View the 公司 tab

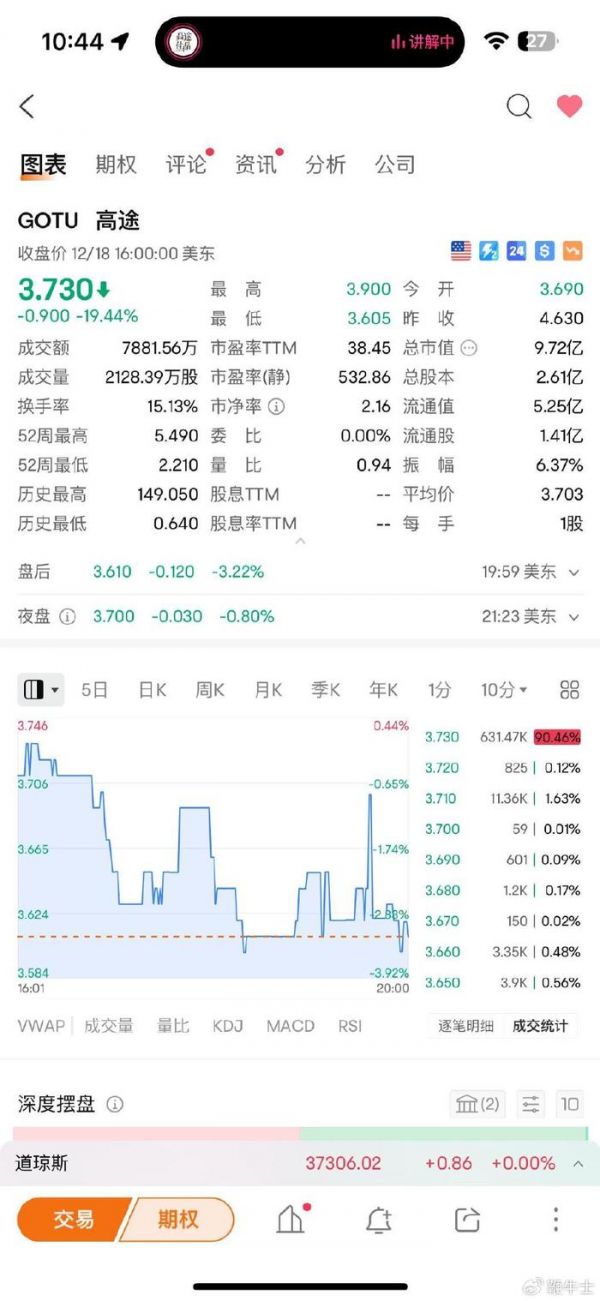coord(395,164)
